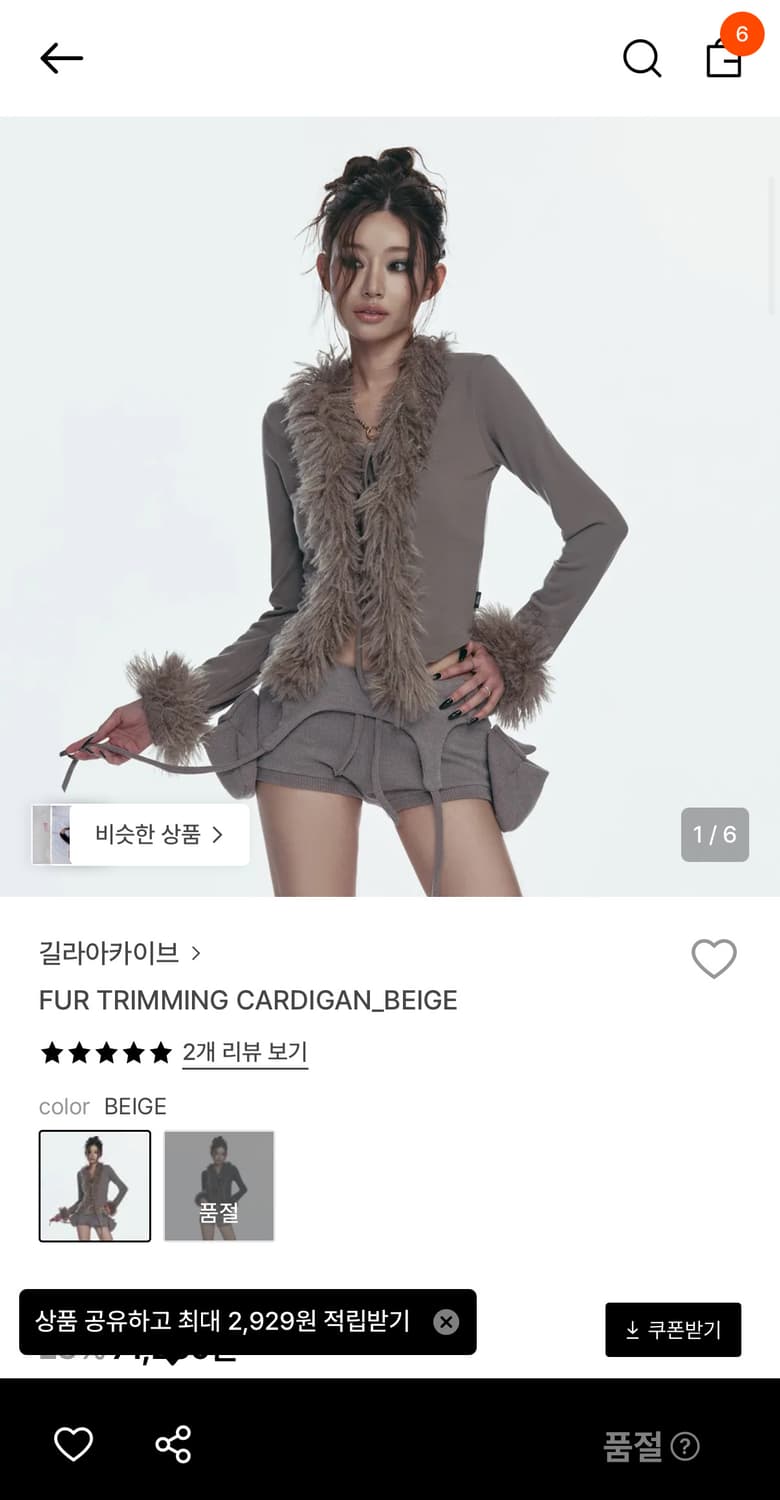
Task: View the 1/6 image page indicator
Action: pyautogui.click(x=714, y=834)
